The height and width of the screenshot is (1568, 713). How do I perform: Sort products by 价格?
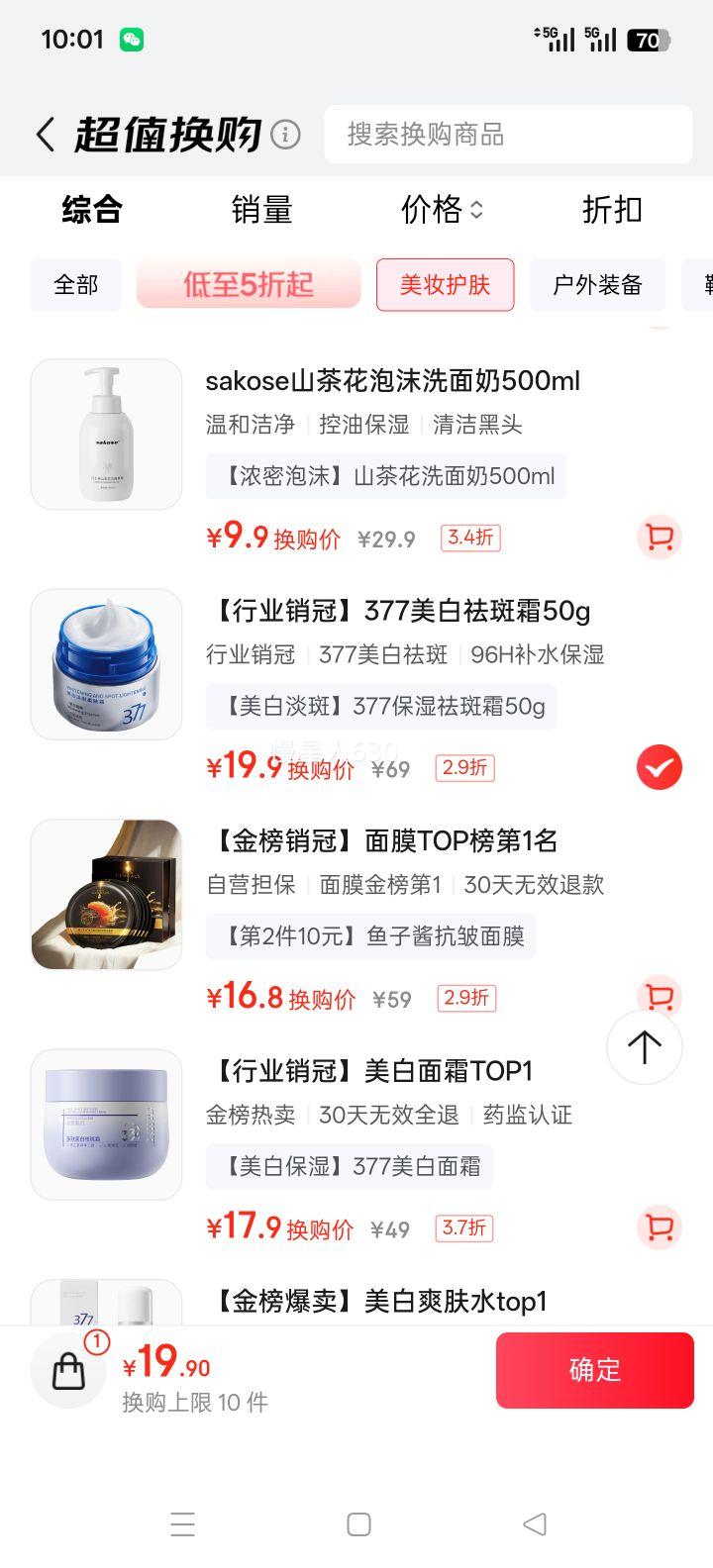(x=441, y=210)
